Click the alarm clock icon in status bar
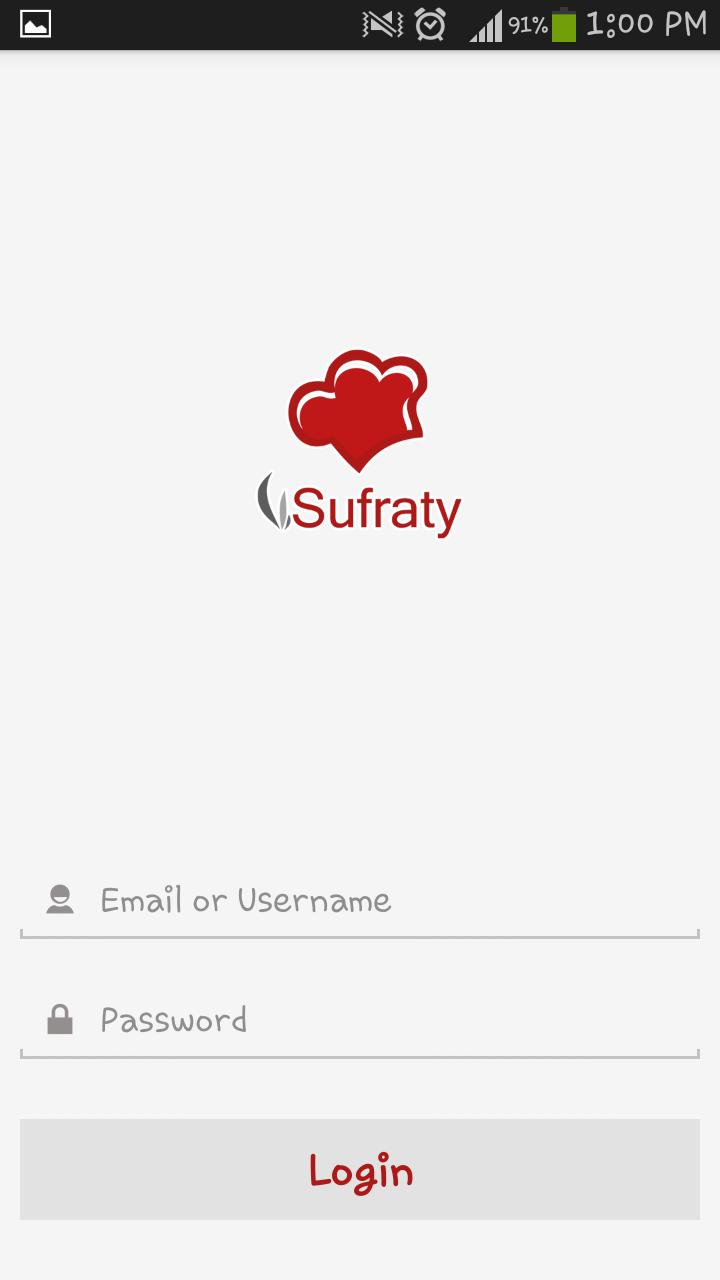 pos(428,22)
